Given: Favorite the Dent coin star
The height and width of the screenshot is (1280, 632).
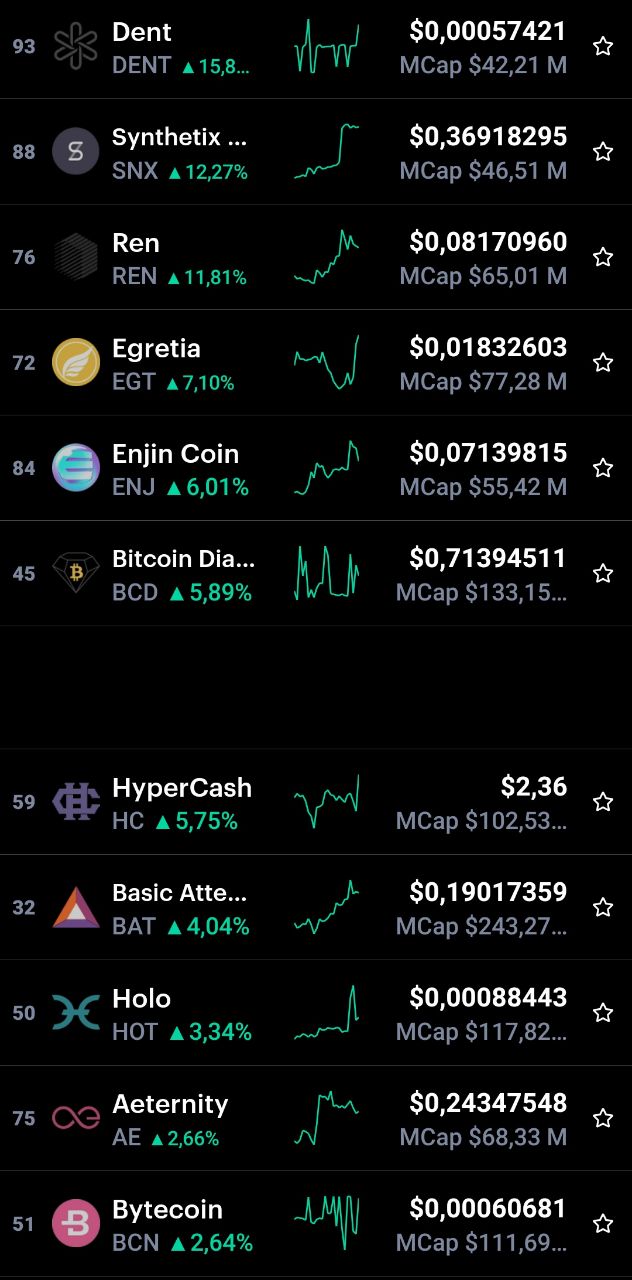Looking at the screenshot, I should click(x=603, y=47).
